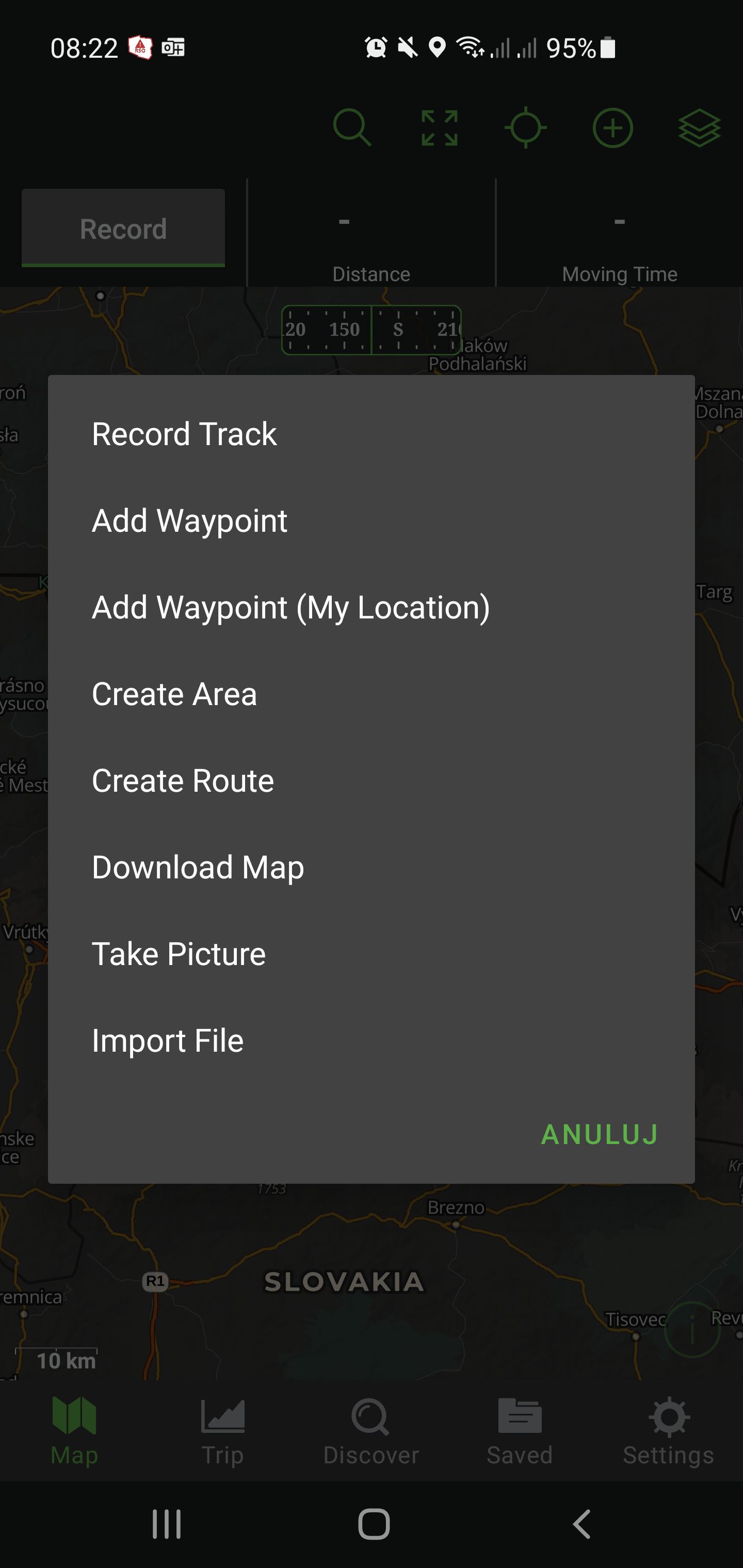Go to the home screen
Screen dimensions: 743x1568
[374, 1524]
